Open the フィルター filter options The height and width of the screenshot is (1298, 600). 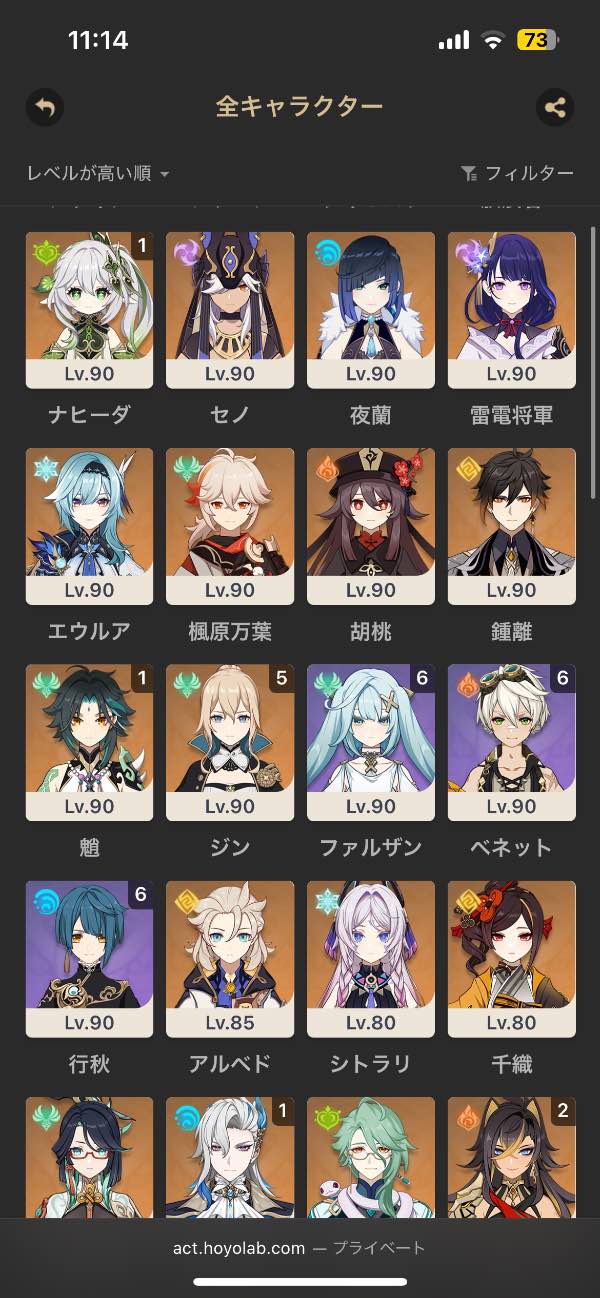[x=517, y=174]
